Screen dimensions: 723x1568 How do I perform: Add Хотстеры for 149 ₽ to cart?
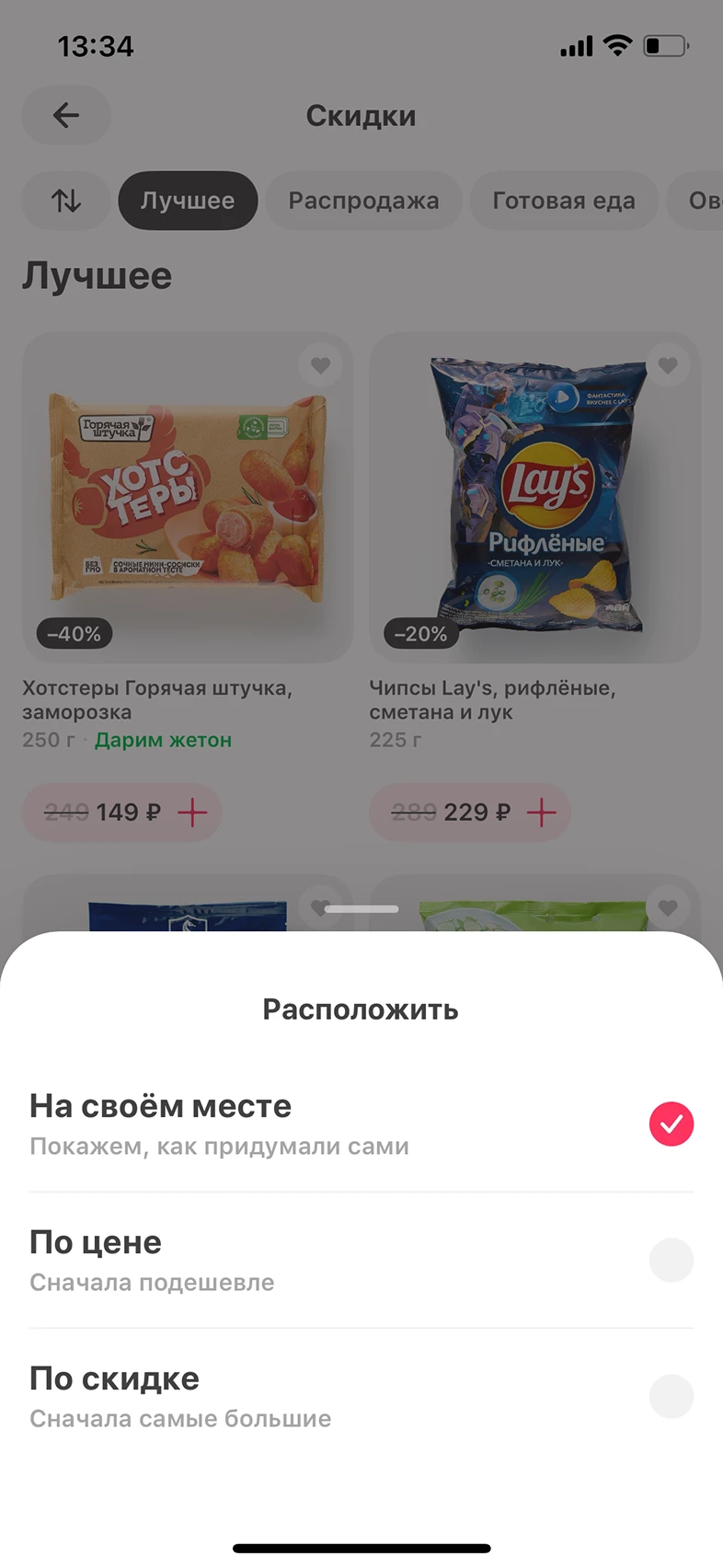(x=192, y=813)
